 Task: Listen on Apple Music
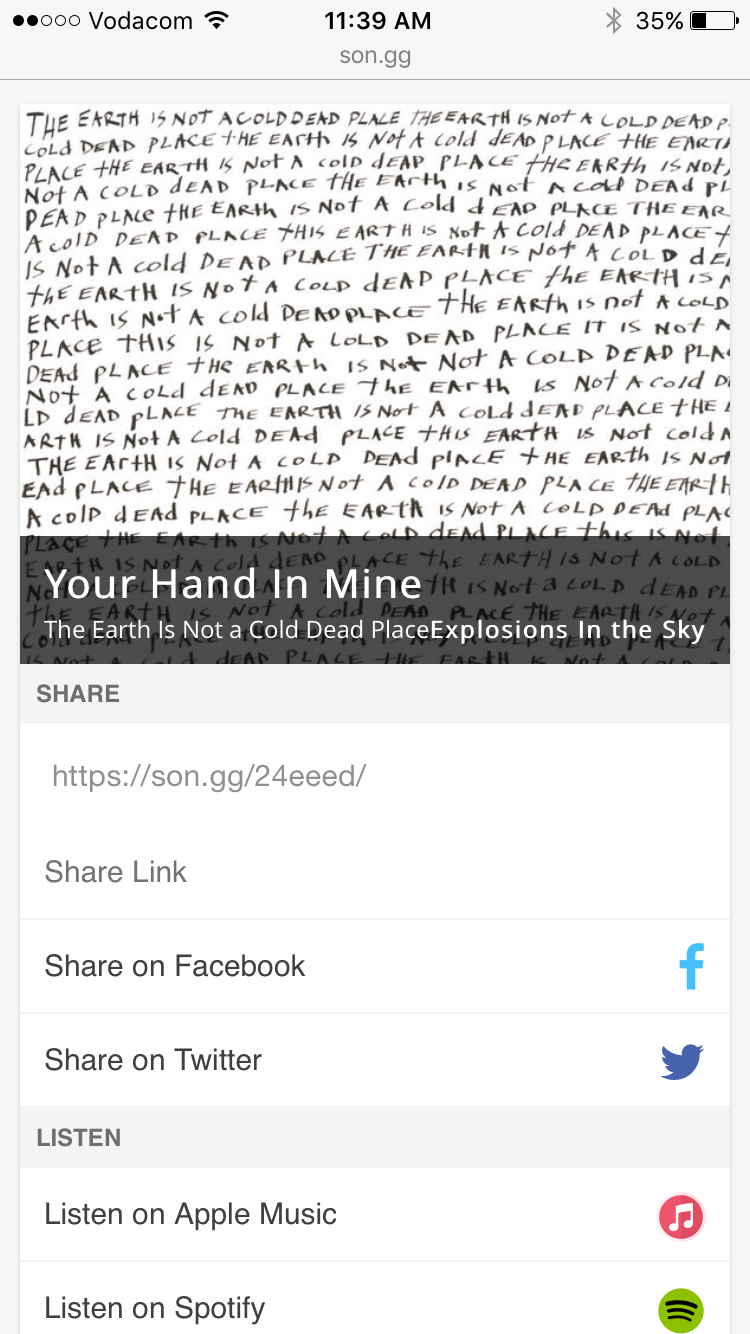pyautogui.click(x=374, y=1214)
